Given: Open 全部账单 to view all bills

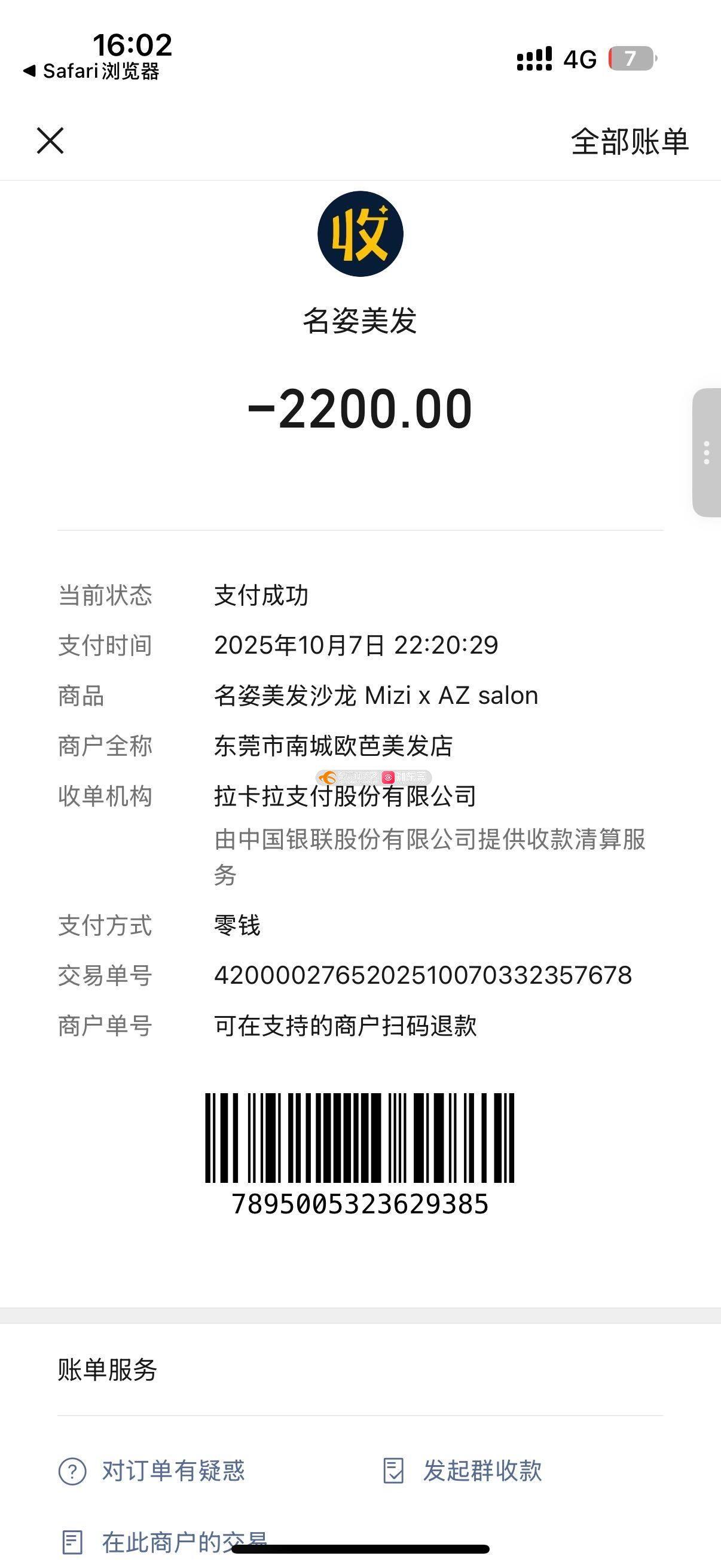Looking at the screenshot, I should tap(629, 142).
